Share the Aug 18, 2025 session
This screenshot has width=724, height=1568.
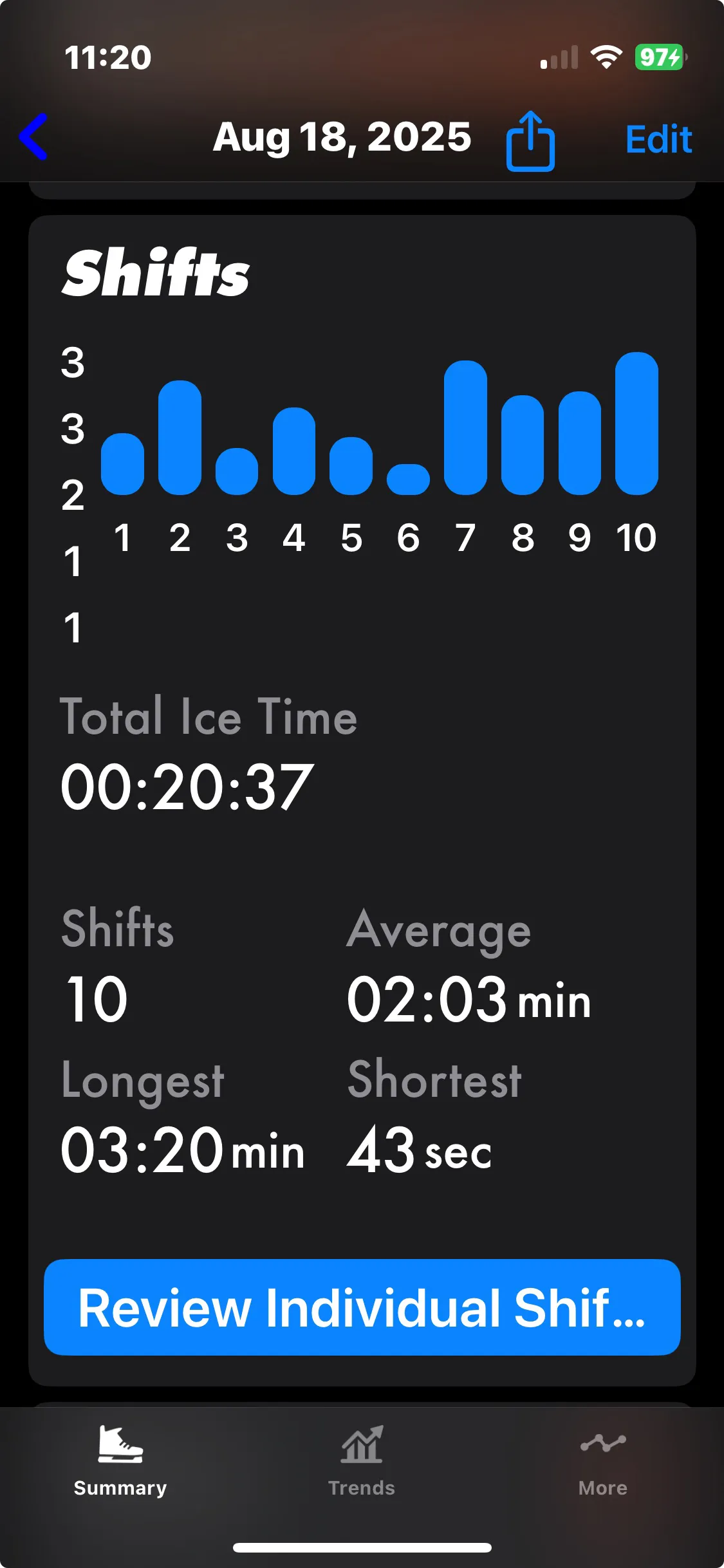coord(530,141)
